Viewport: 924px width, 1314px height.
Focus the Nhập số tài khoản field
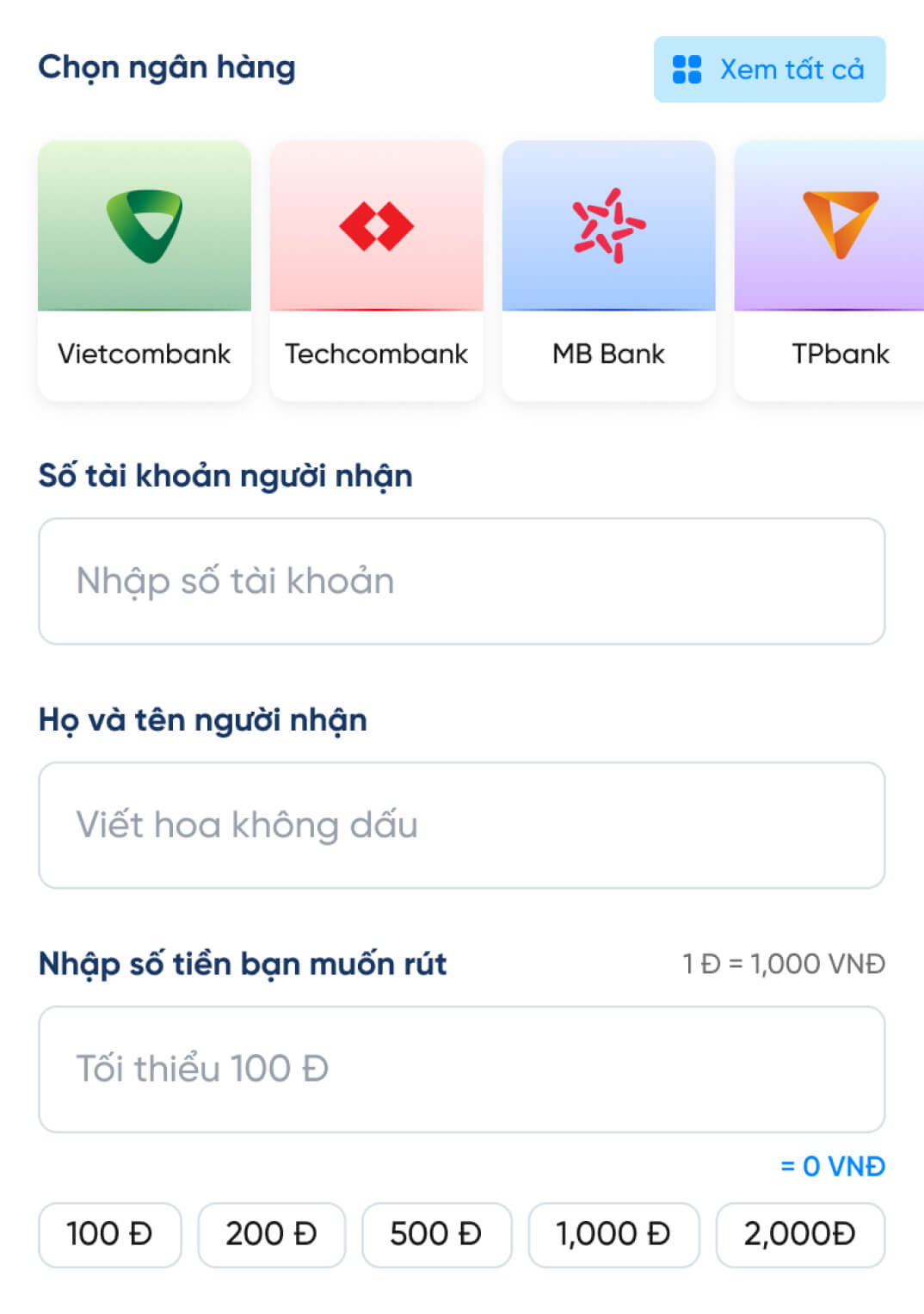coord(462,581)
